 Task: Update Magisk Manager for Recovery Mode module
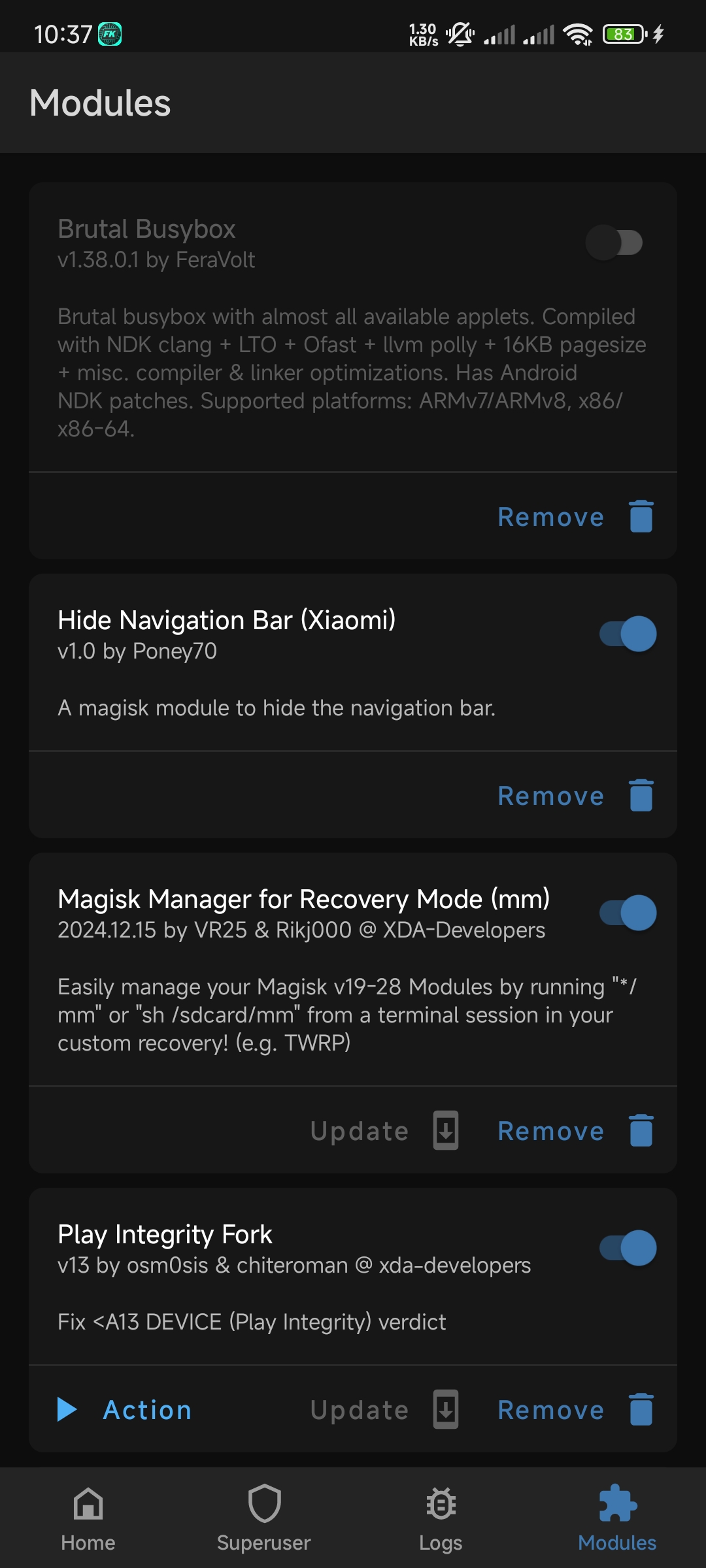click(x=384, y=1131)
